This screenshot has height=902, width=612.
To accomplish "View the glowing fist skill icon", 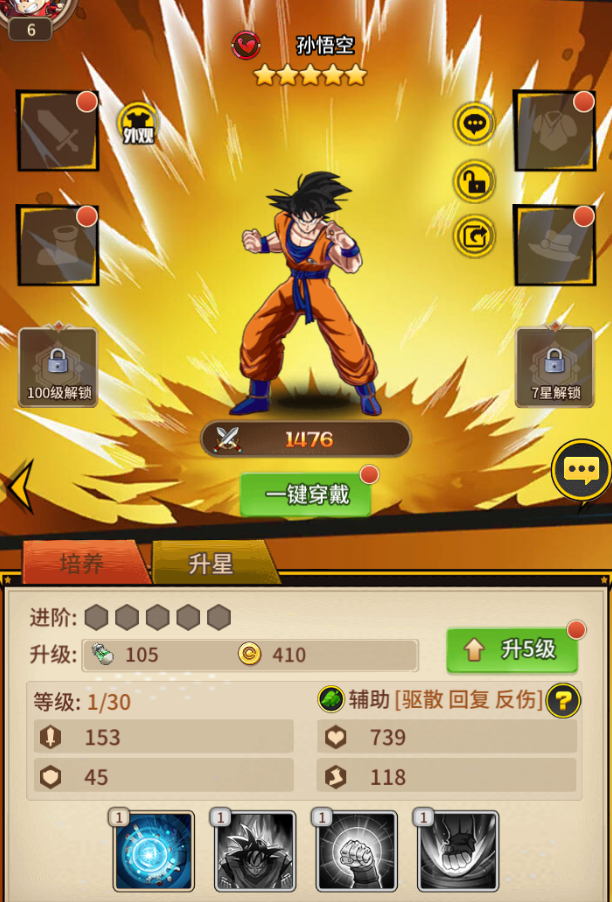I will point(357,851).
